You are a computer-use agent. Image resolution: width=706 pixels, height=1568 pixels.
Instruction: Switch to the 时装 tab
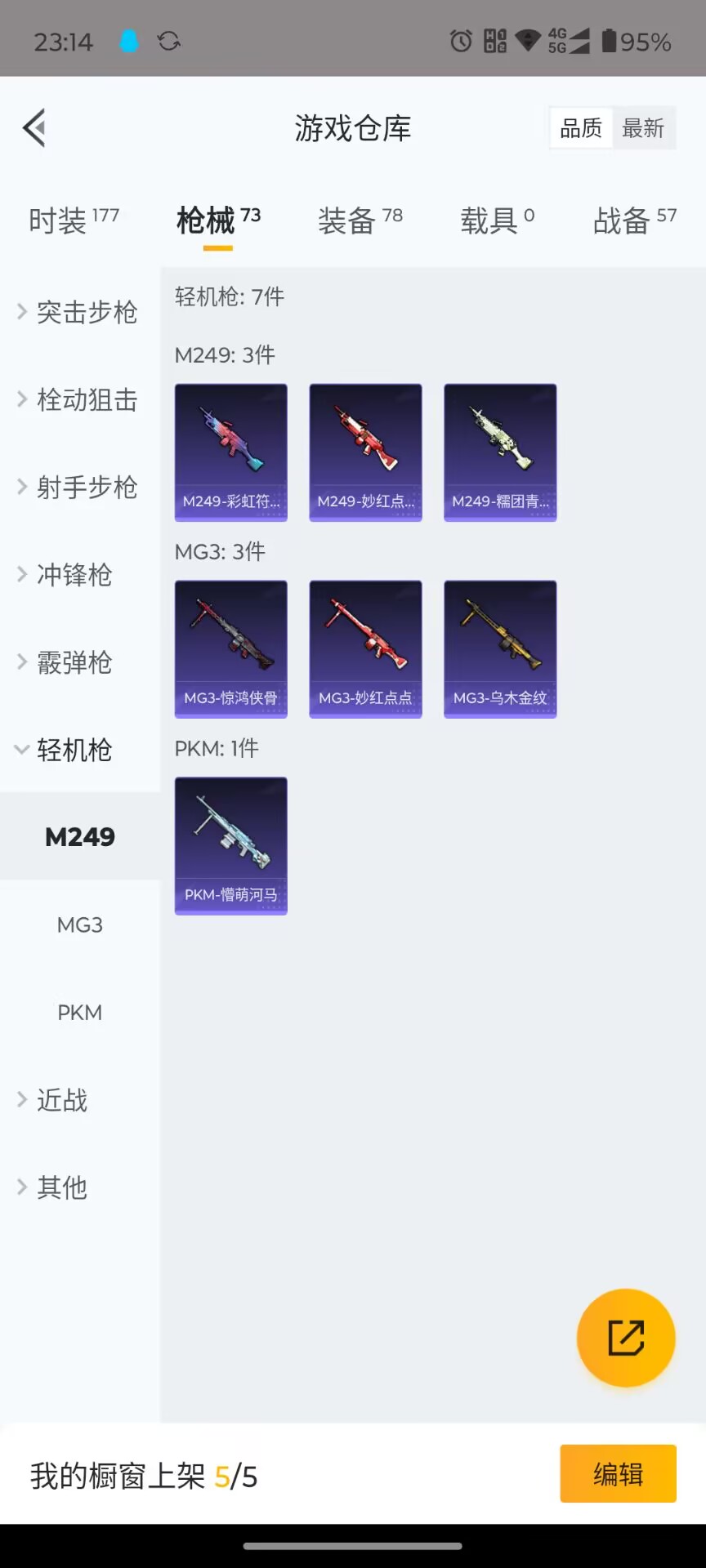pyautogui.click(x=74, y=220)
